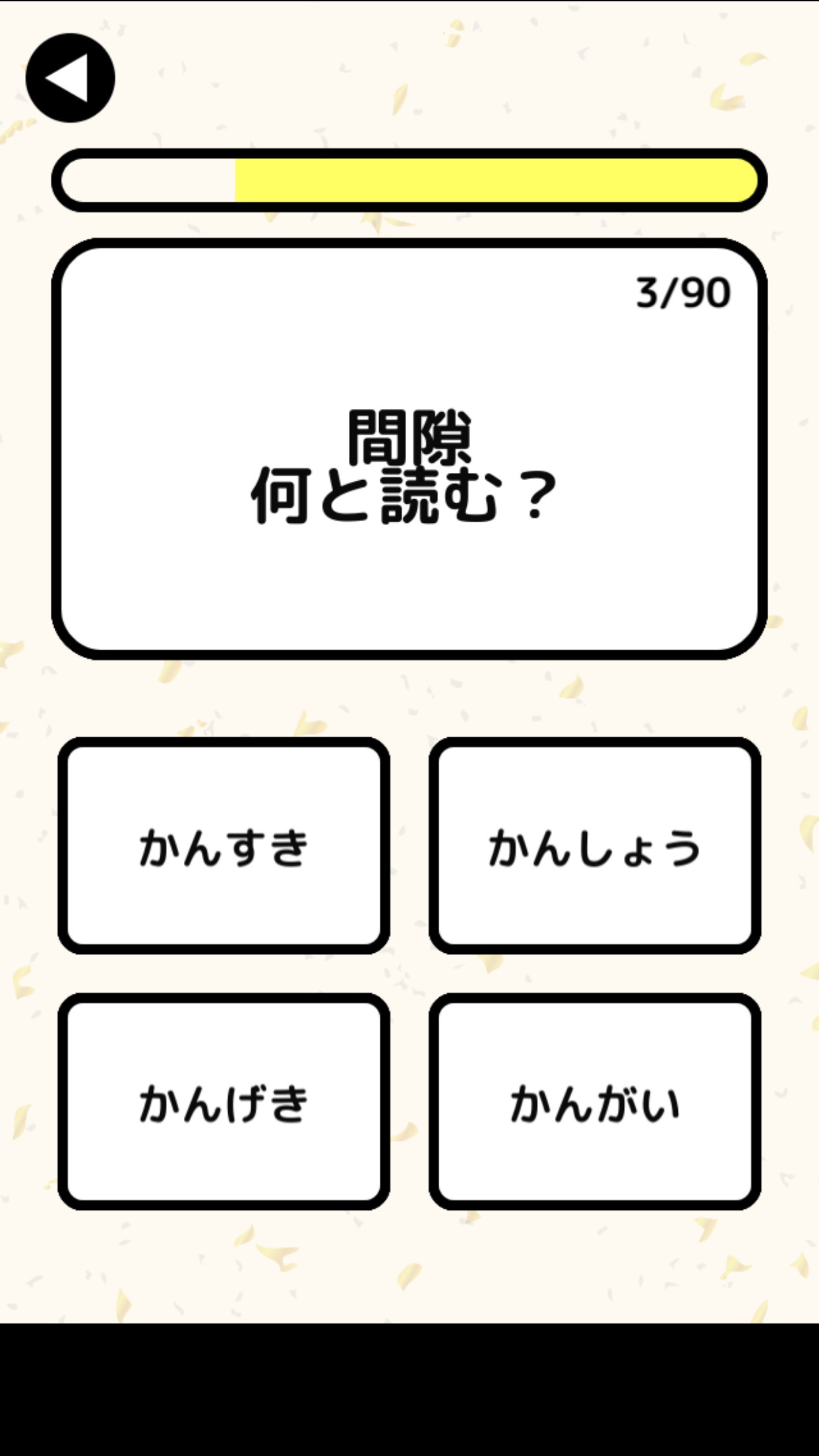Tap the left-pointing arrow in black circle
The image size is (819, 1456).
point(71,77)
